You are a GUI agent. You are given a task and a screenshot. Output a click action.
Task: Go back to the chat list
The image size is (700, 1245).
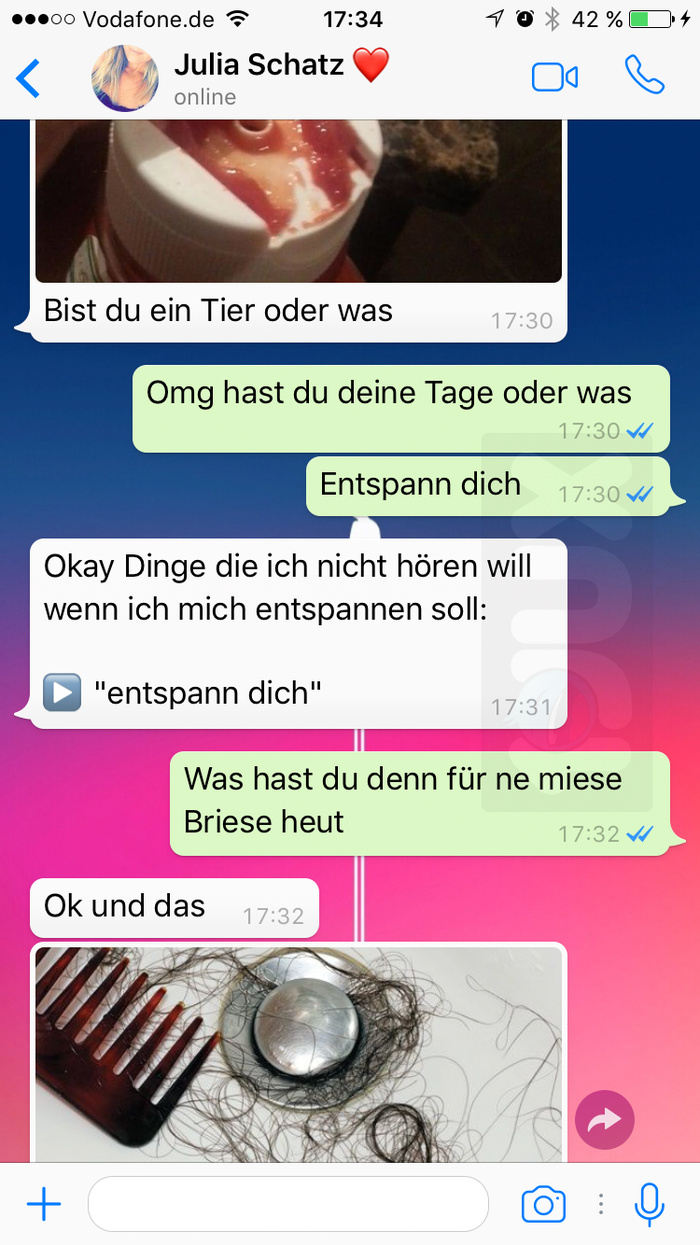30,78
